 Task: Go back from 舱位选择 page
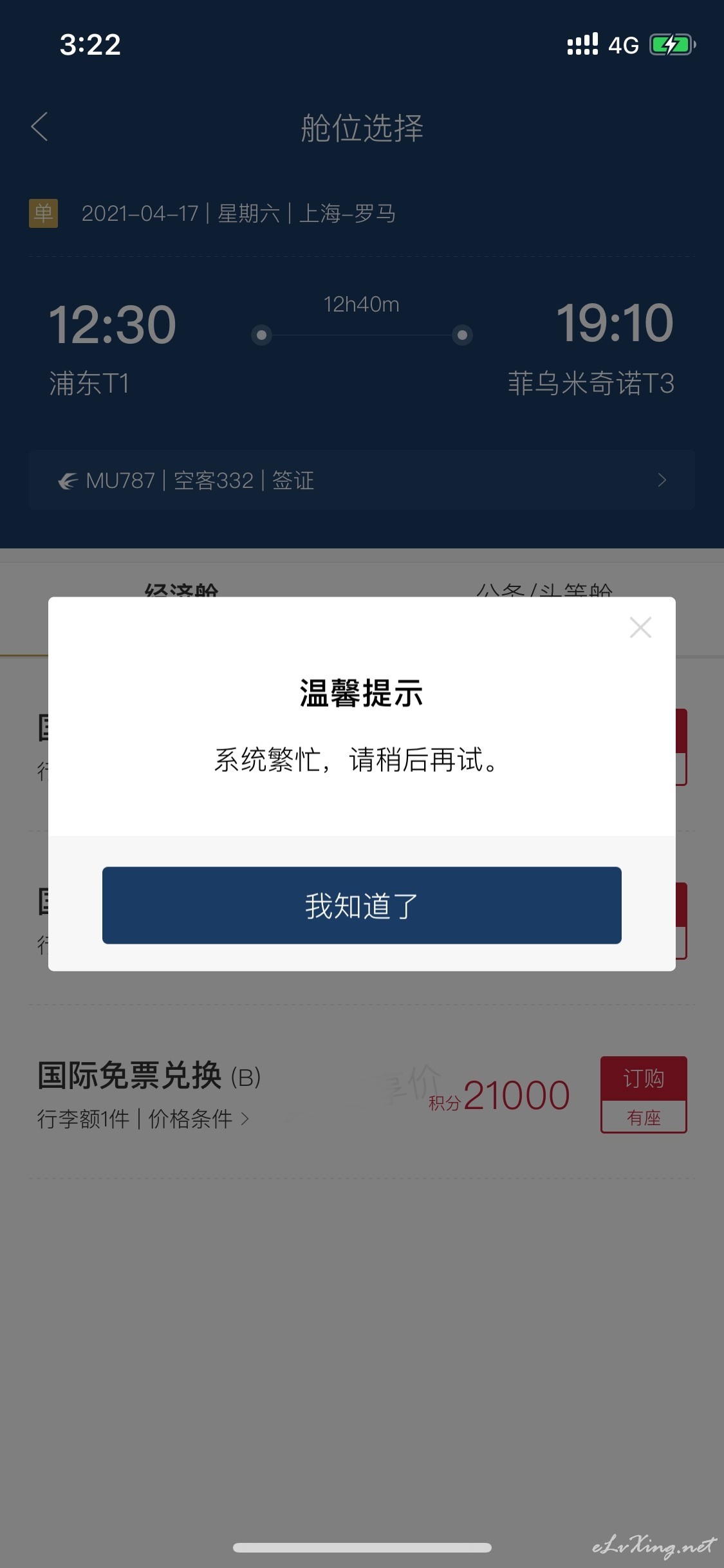point(40,126)
